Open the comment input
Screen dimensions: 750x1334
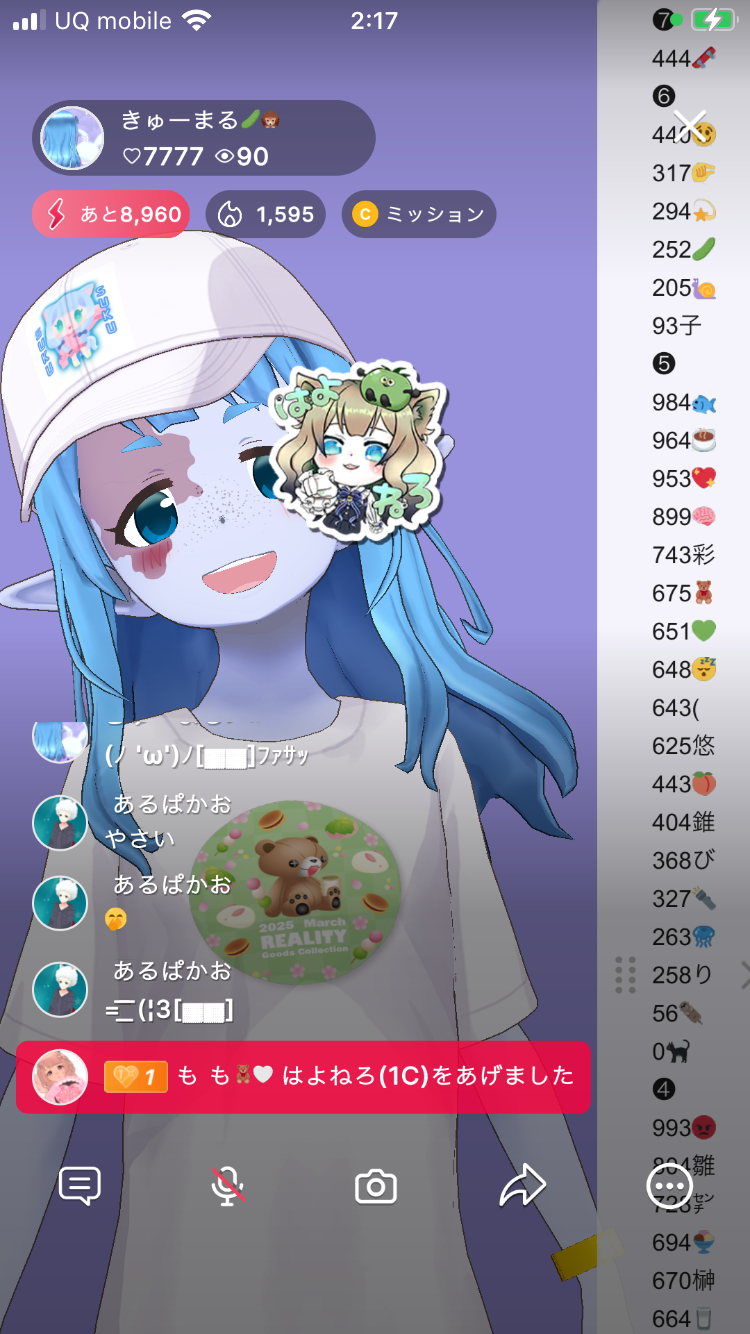coord(80,1187)
